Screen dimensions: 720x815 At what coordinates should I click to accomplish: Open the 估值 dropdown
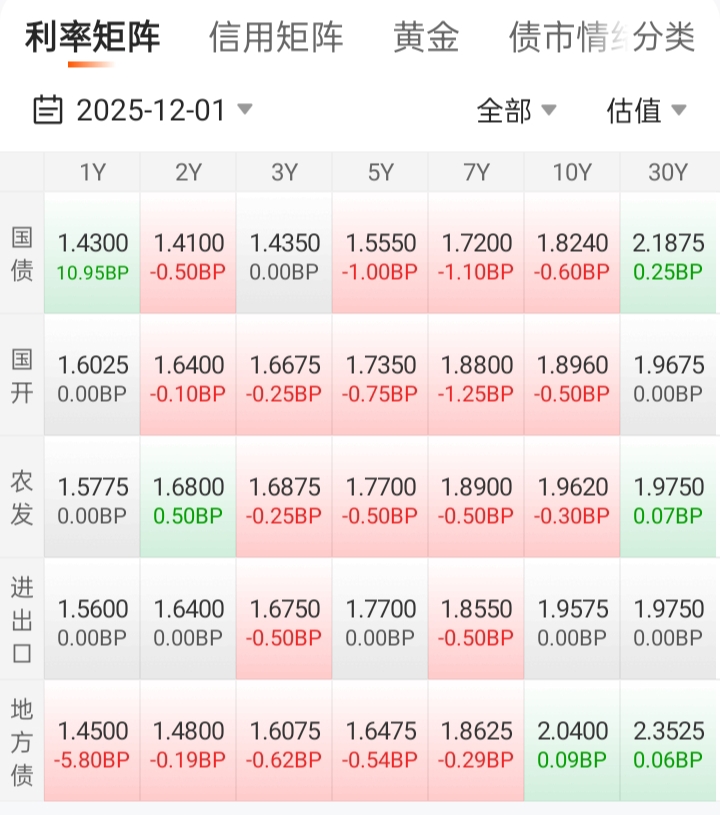pos(646,110)
